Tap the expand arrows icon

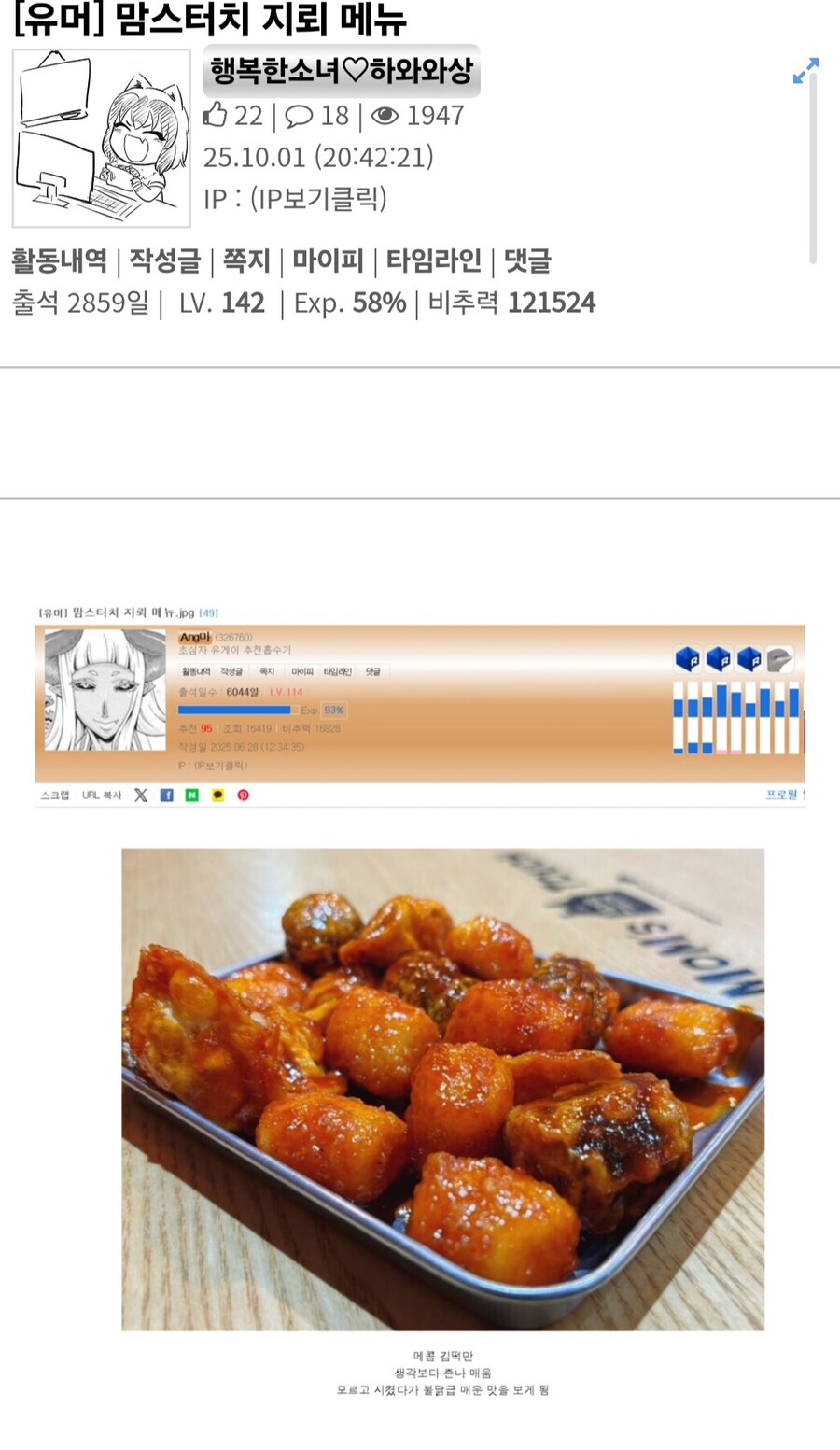(x=805, y=71)
